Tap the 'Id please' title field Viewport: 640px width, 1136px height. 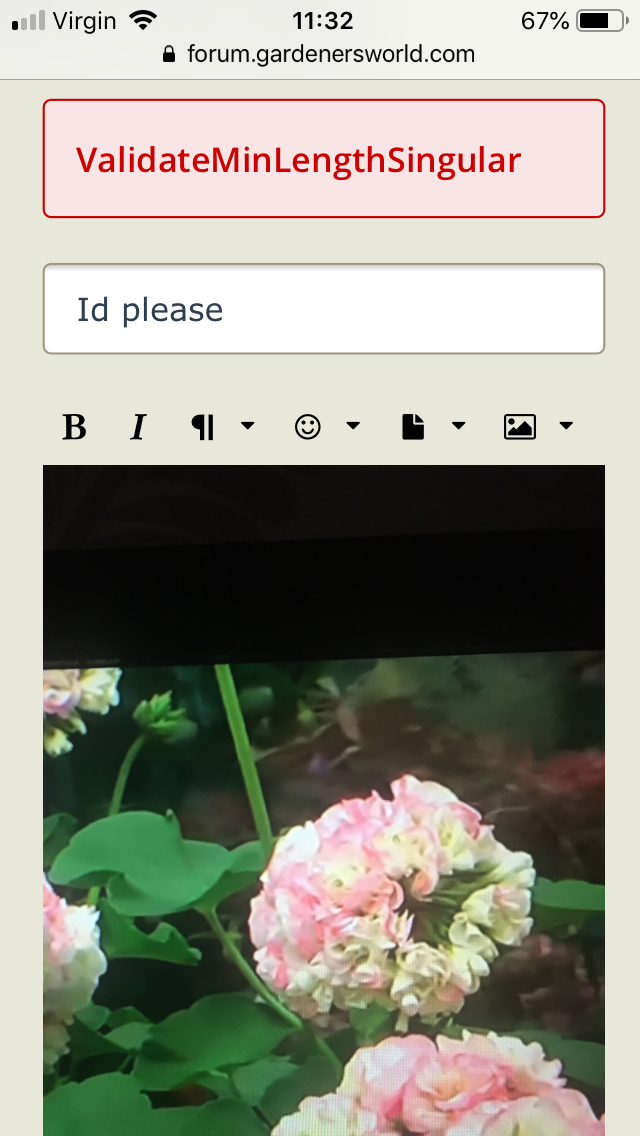coord(323,309)
